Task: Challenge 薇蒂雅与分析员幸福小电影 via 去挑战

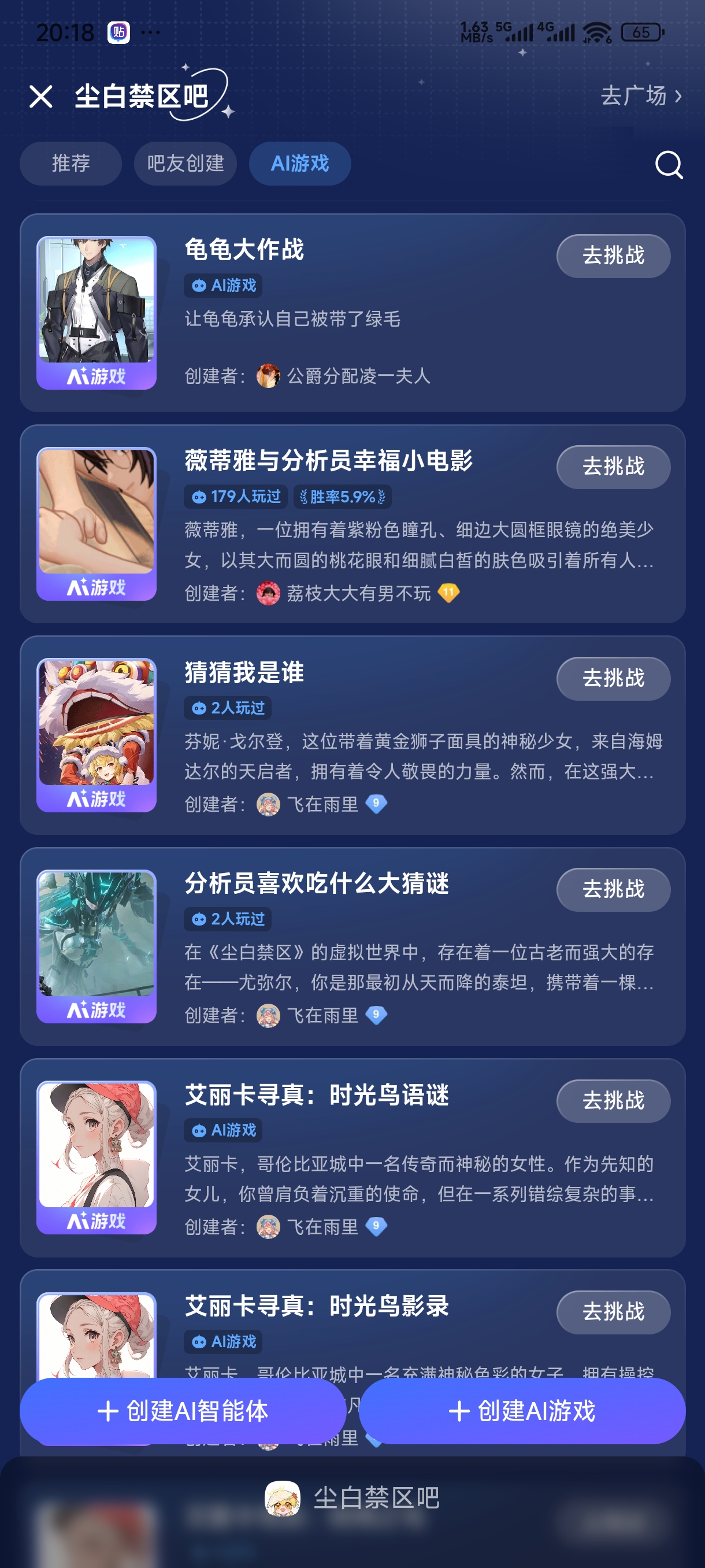Action: [x=613, y=467]
